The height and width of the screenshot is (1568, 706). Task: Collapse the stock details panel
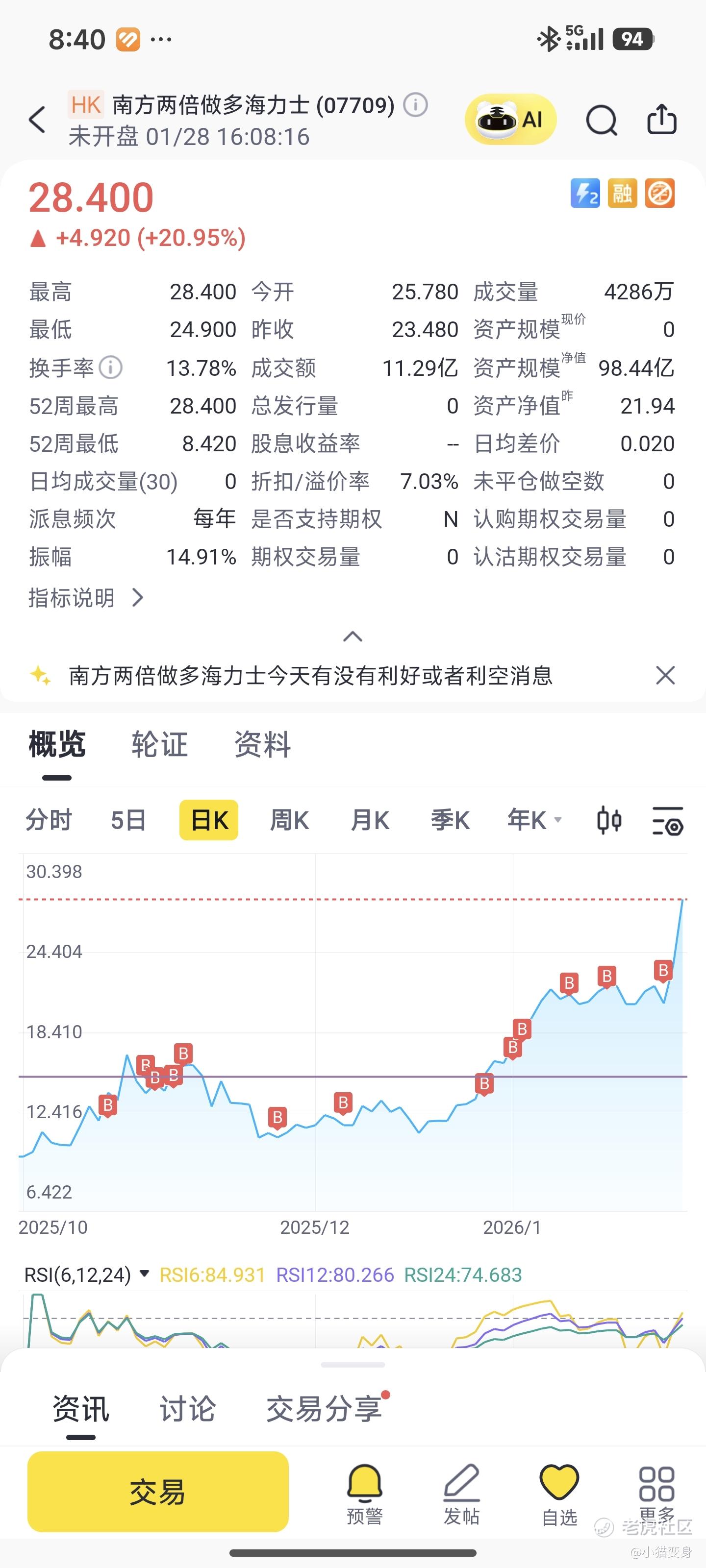point(353,637)
